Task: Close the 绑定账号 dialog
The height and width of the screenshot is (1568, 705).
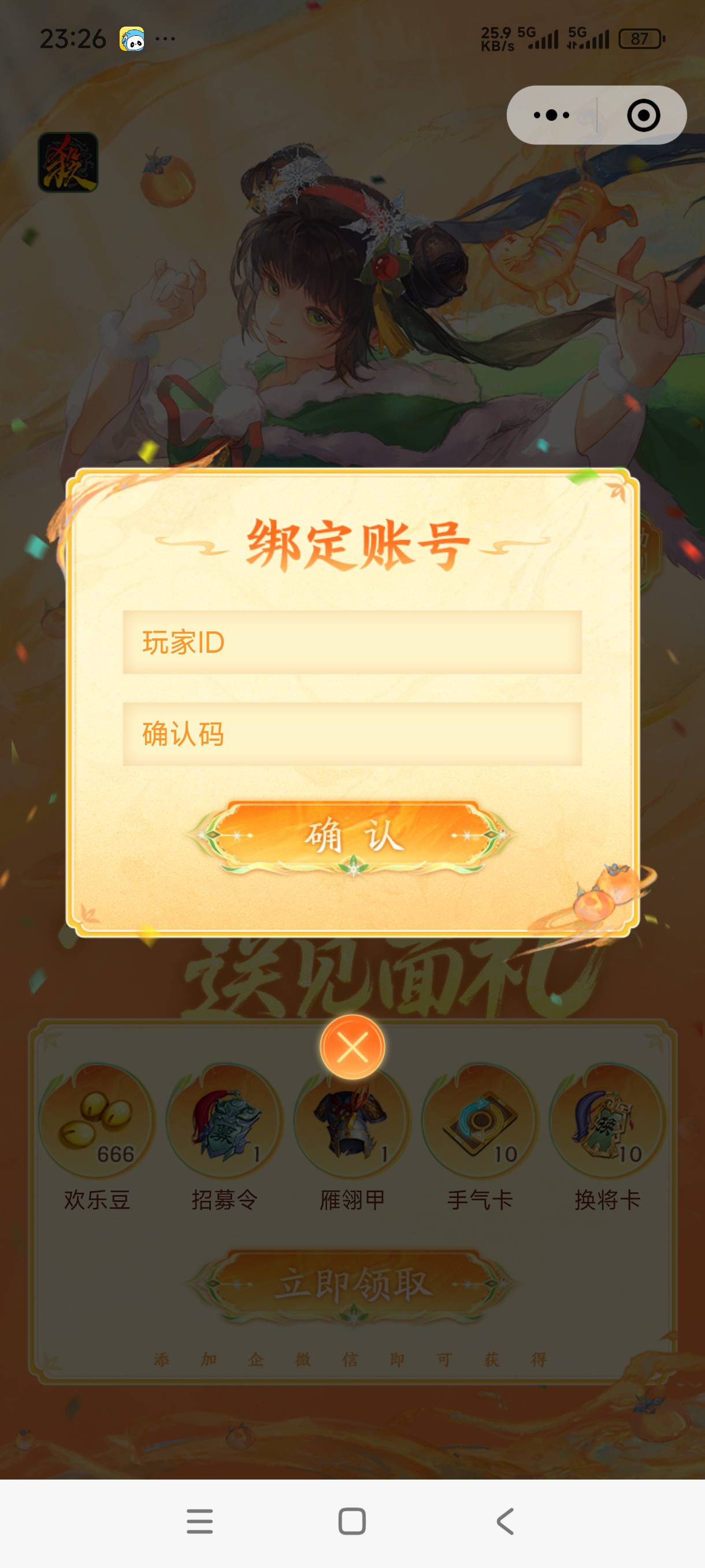Action: [x=352, y=1048]
